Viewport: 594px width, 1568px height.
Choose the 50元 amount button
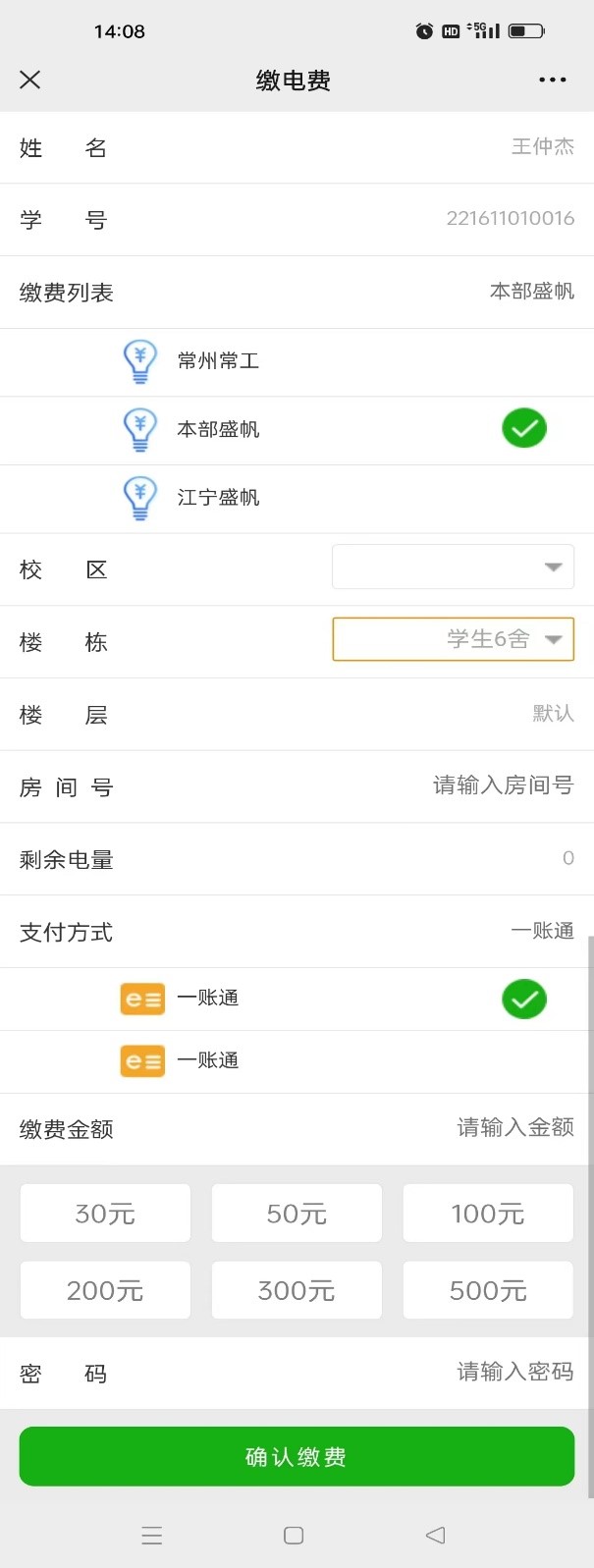[297, 1214]
